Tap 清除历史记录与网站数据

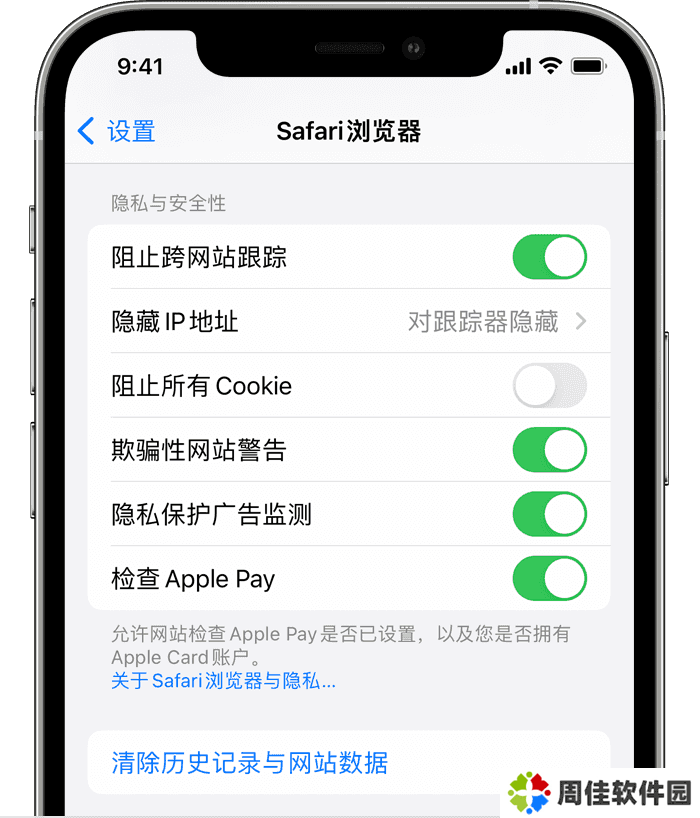(250, 763)
